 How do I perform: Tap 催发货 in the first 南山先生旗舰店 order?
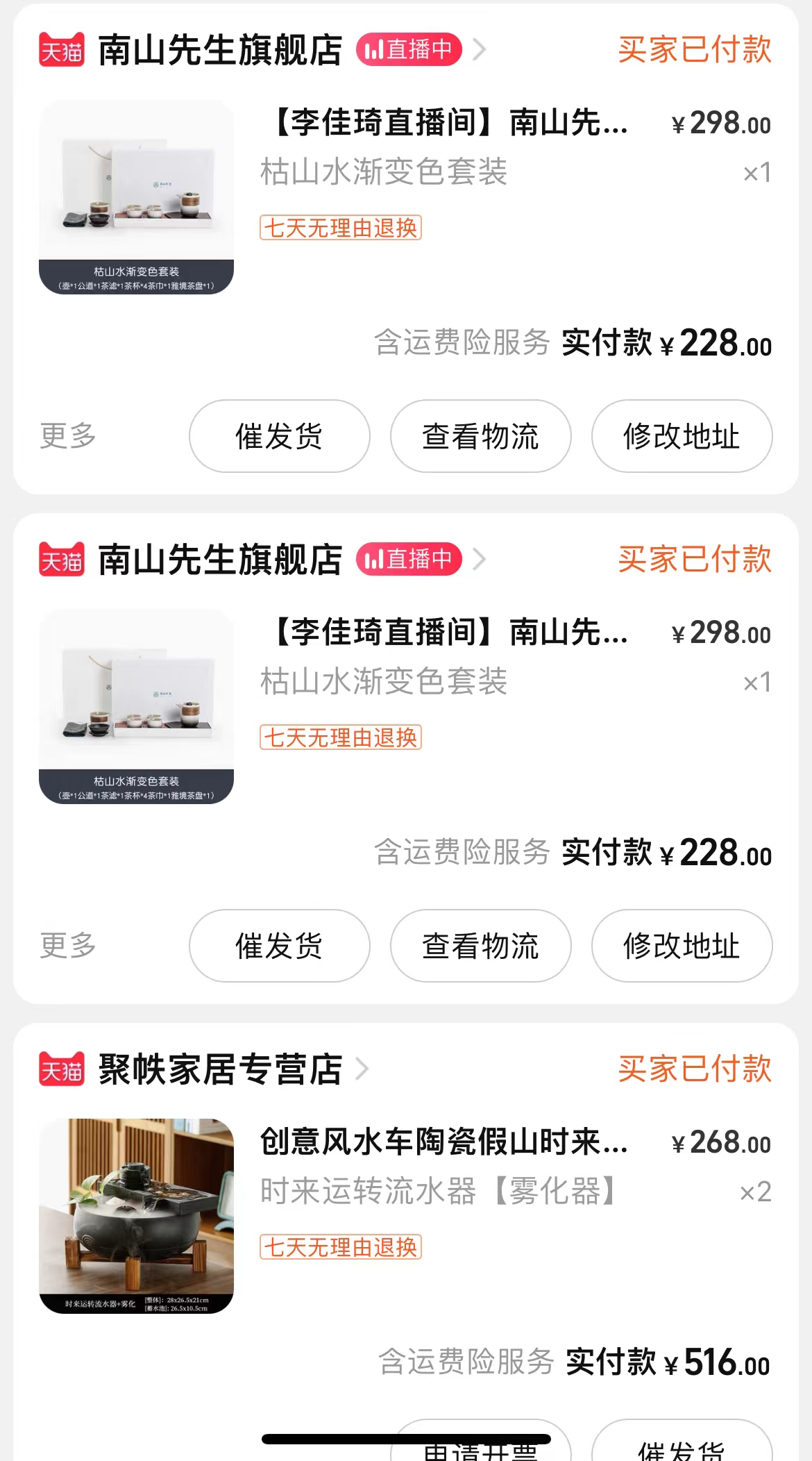(279, 436)
